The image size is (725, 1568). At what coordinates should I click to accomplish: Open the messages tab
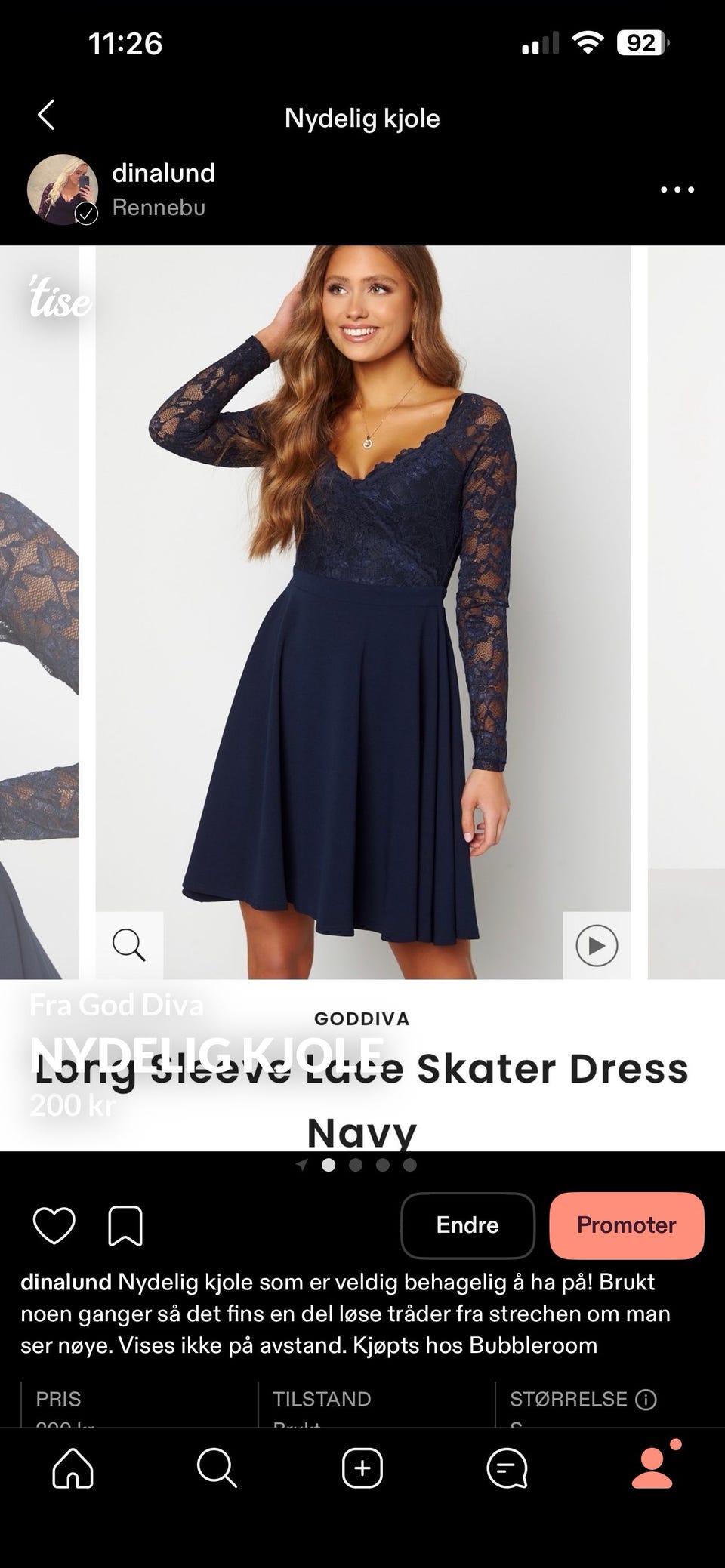tap(507, 1468)
